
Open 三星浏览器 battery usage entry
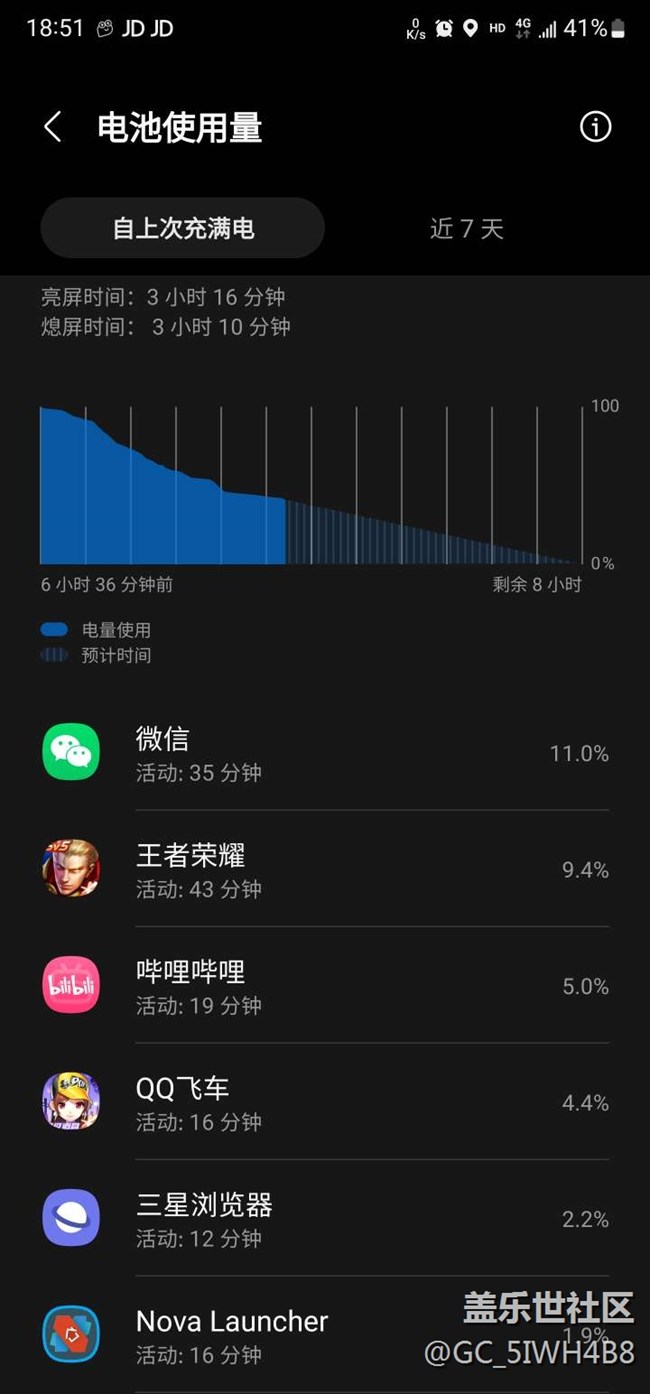[x=325, y=1218]
